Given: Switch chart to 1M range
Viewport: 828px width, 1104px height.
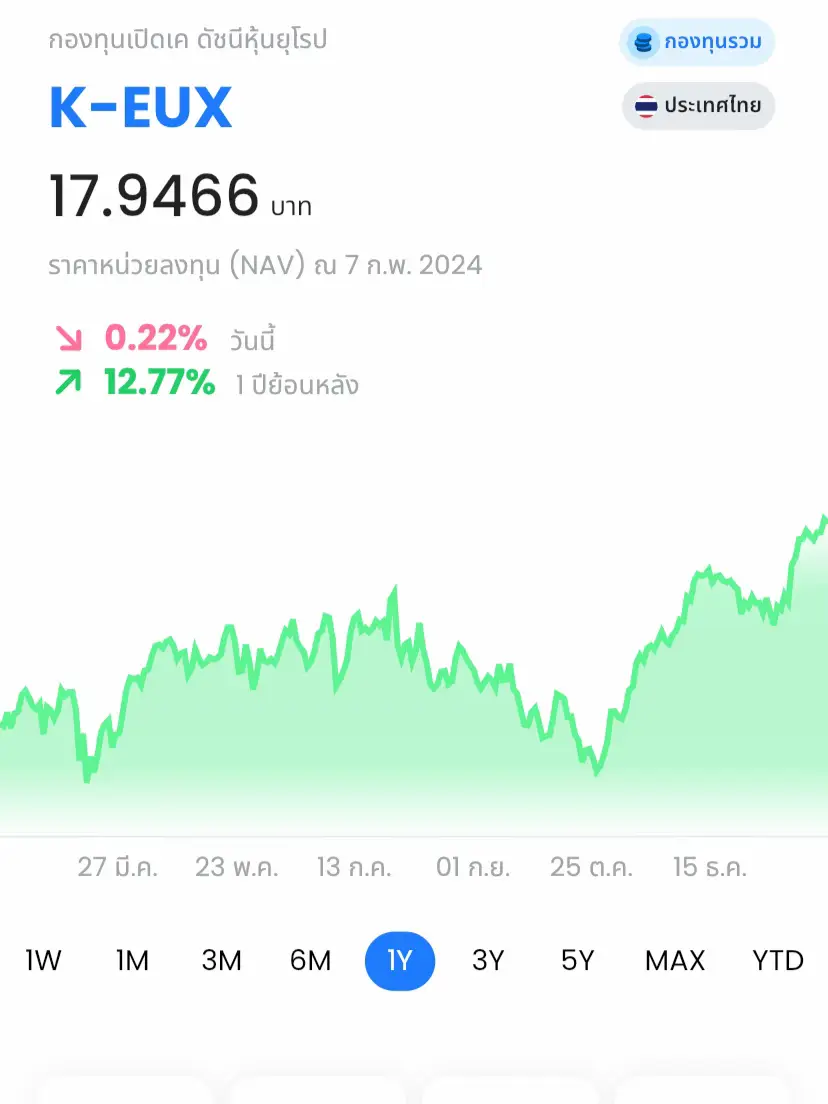Looking at the screenshot, I should coord(132,961).
